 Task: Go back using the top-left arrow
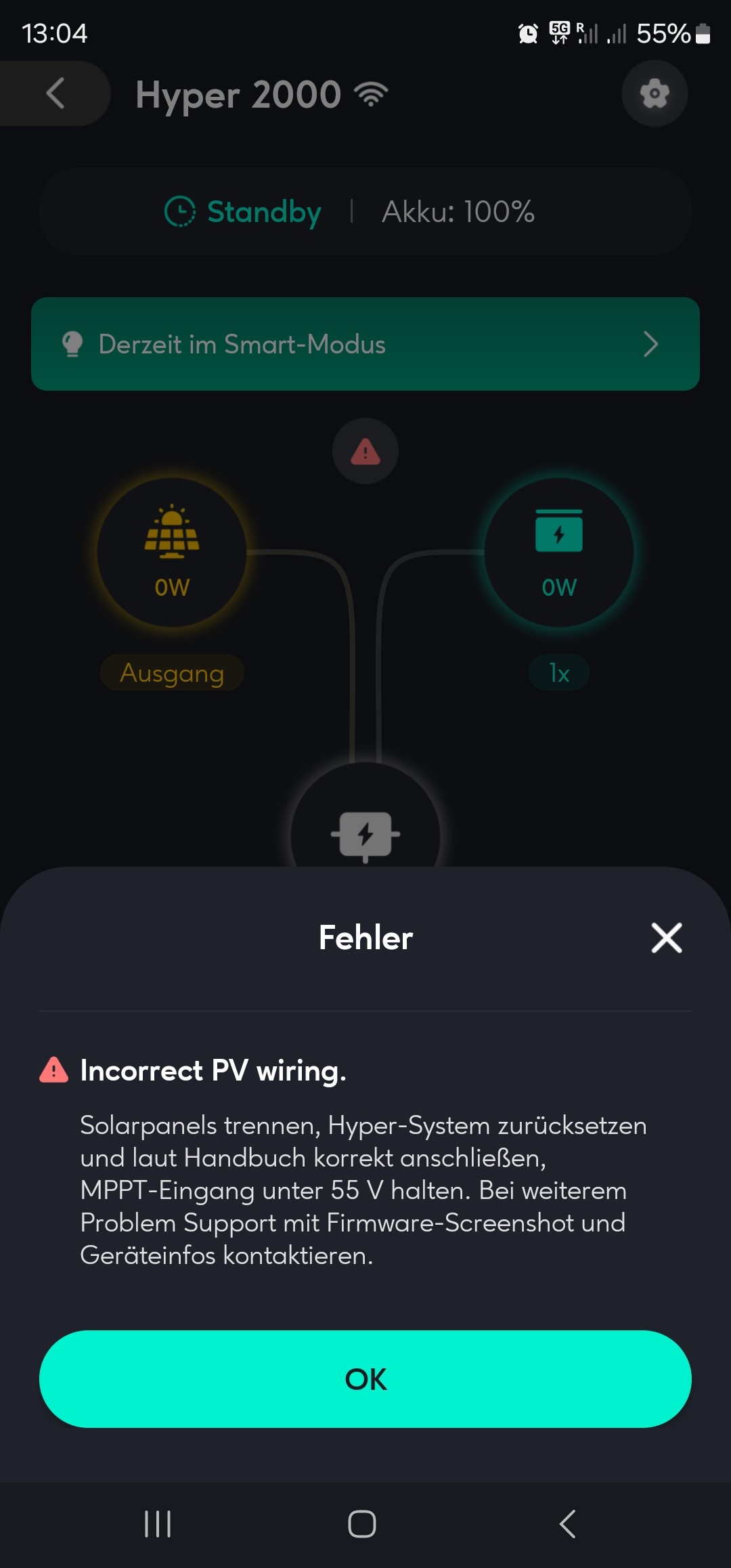tap(56, 93)
